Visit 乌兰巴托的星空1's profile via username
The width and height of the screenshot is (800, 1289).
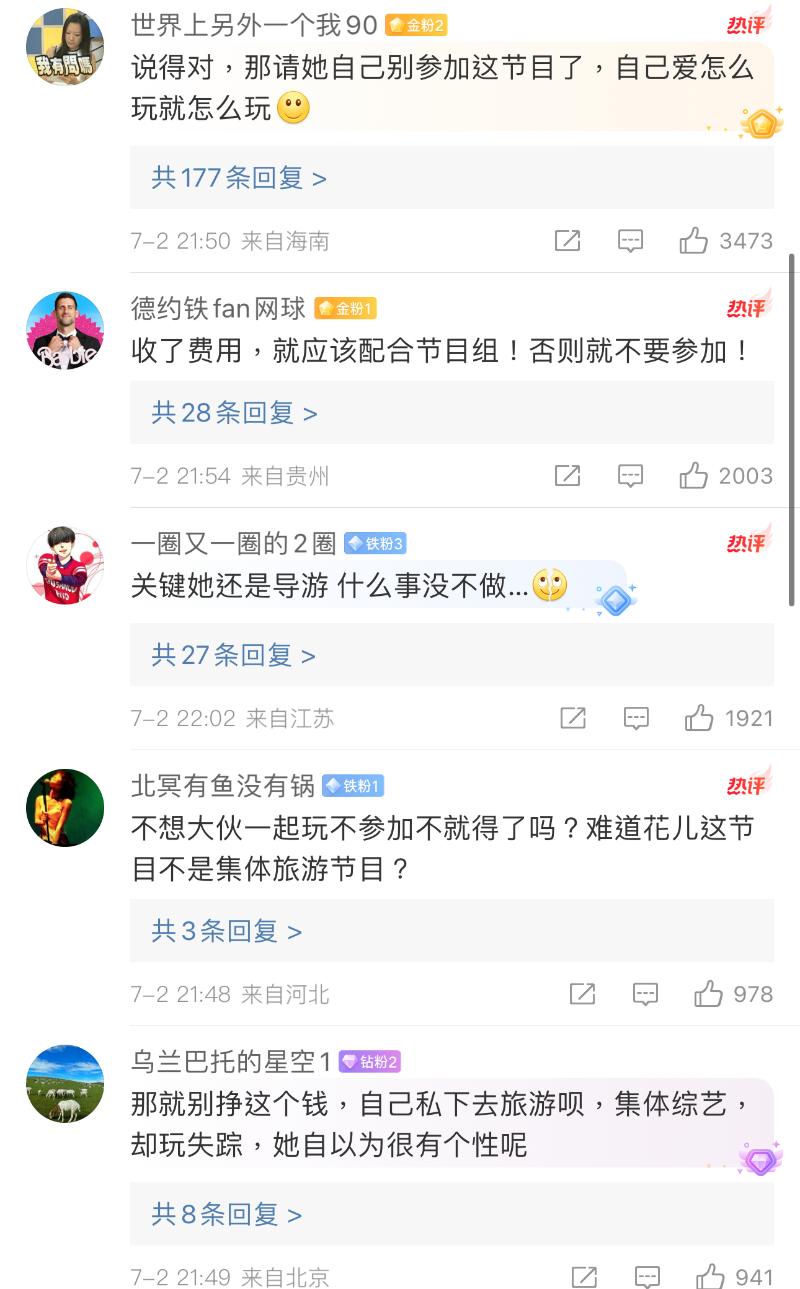tap(231, 1061)
